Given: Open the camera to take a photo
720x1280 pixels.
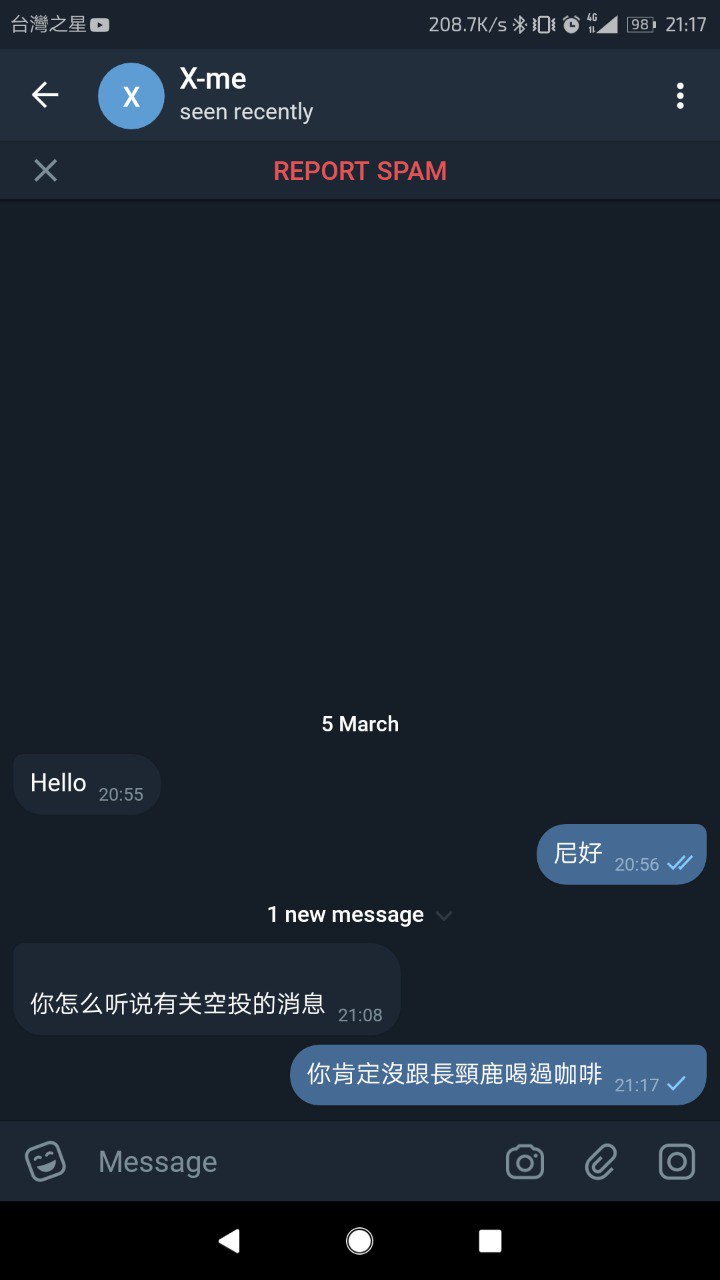Looking at the screenshot, I should pyautogui.click(x=525, y=1161).
